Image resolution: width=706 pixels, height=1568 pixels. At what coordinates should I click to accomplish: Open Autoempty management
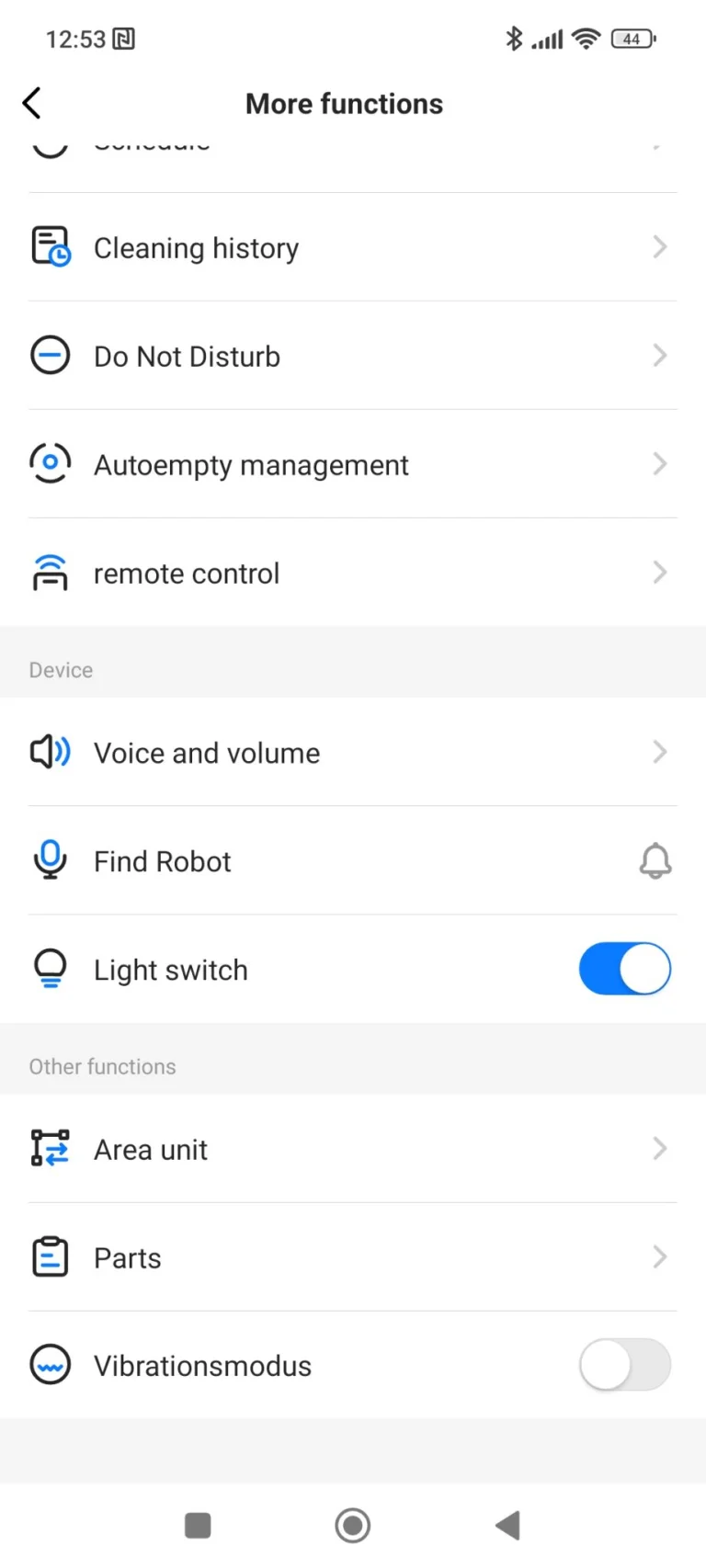(353, 464)
